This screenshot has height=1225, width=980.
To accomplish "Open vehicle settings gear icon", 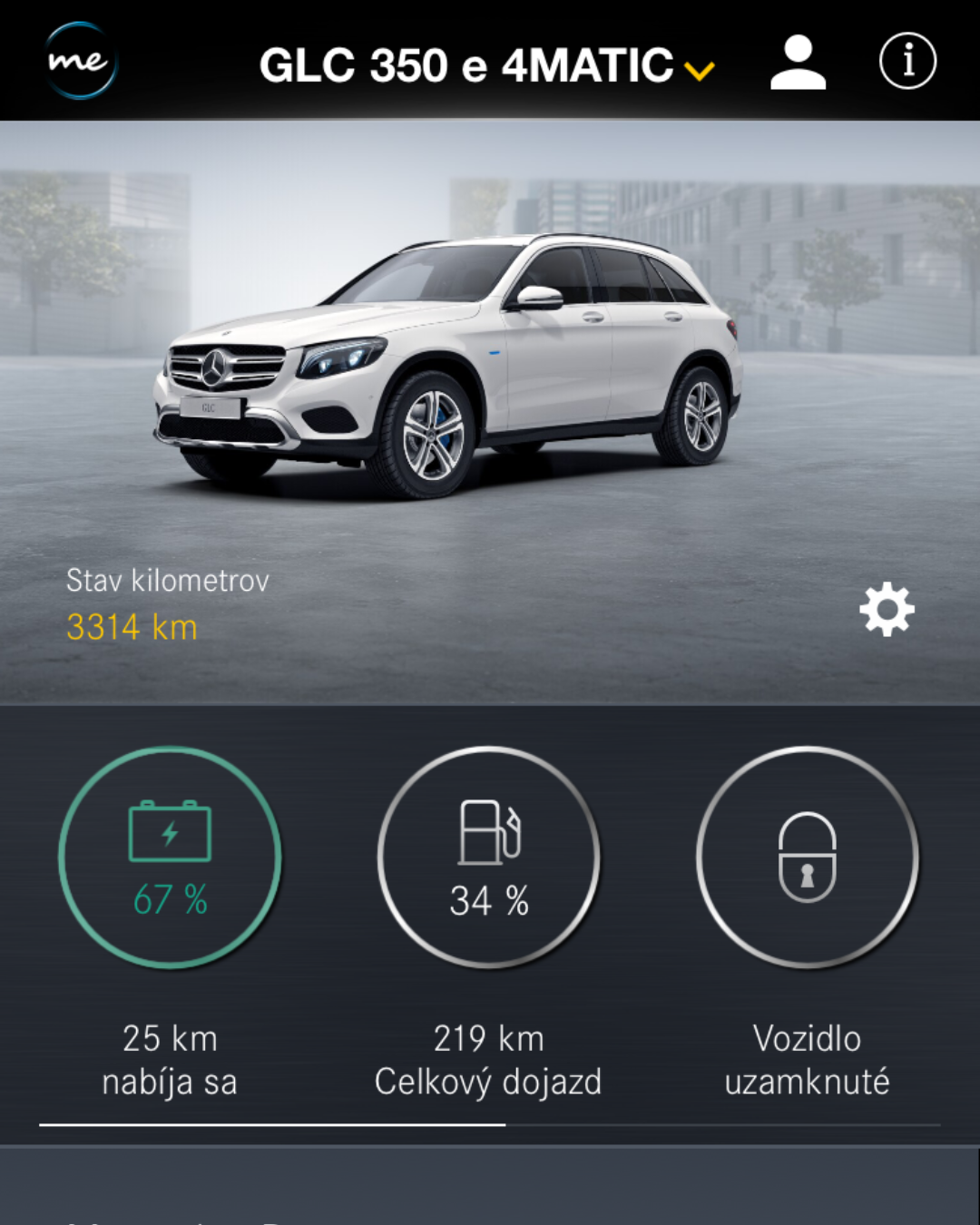I will coord(887,609).
